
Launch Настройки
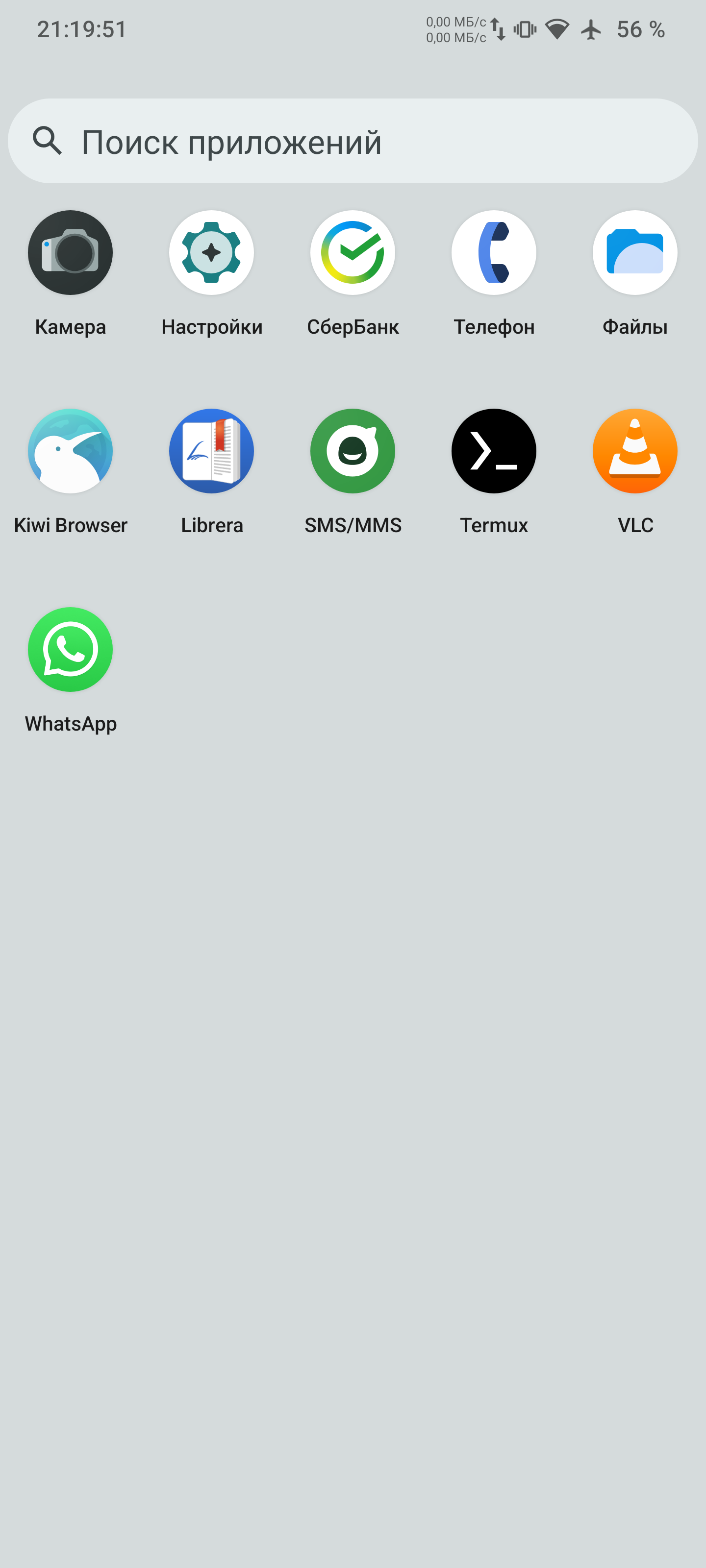pyautogui.click(x=211, y=253)
